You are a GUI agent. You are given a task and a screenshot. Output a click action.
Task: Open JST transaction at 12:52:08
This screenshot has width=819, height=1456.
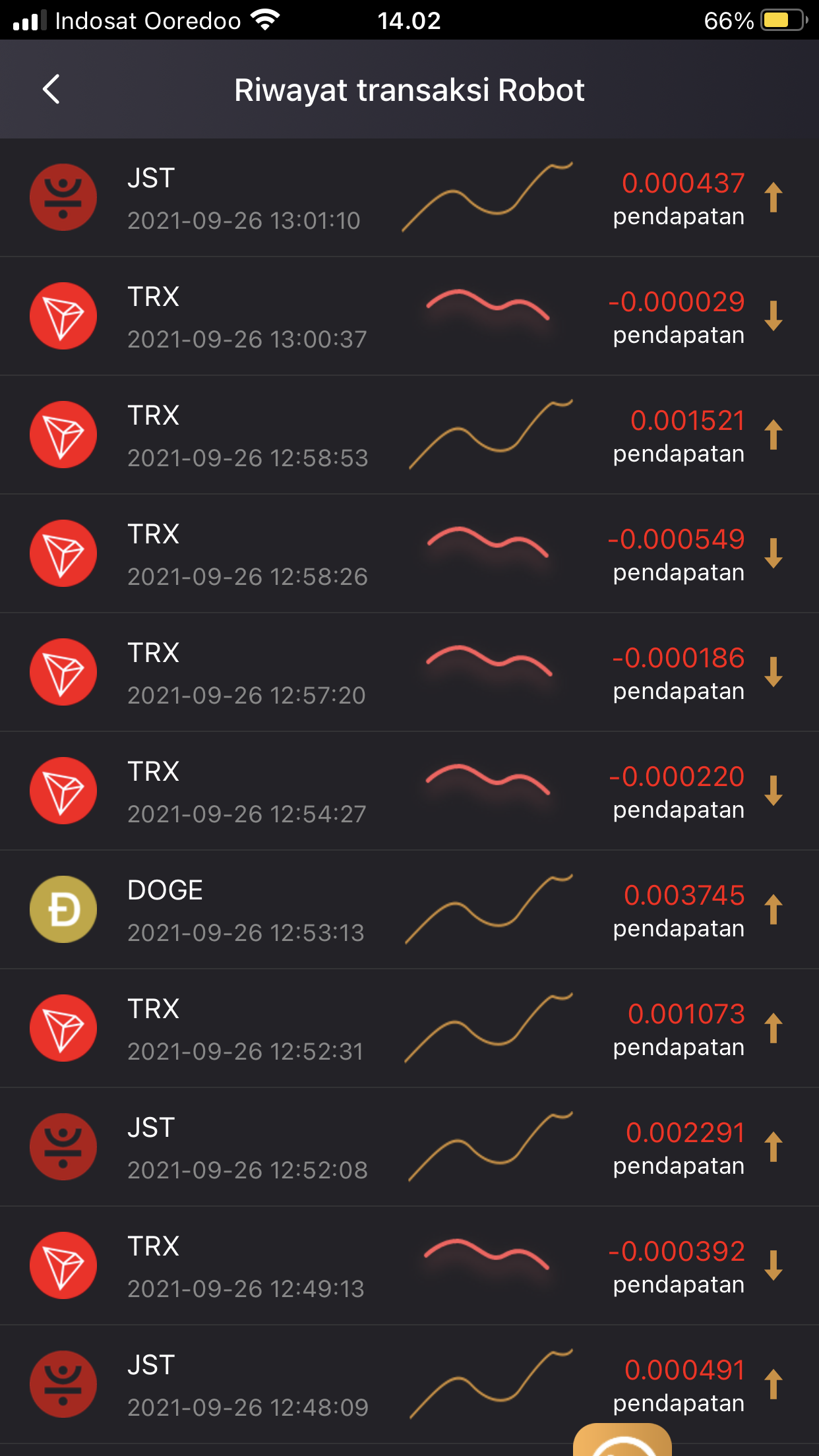[409, 1147]
